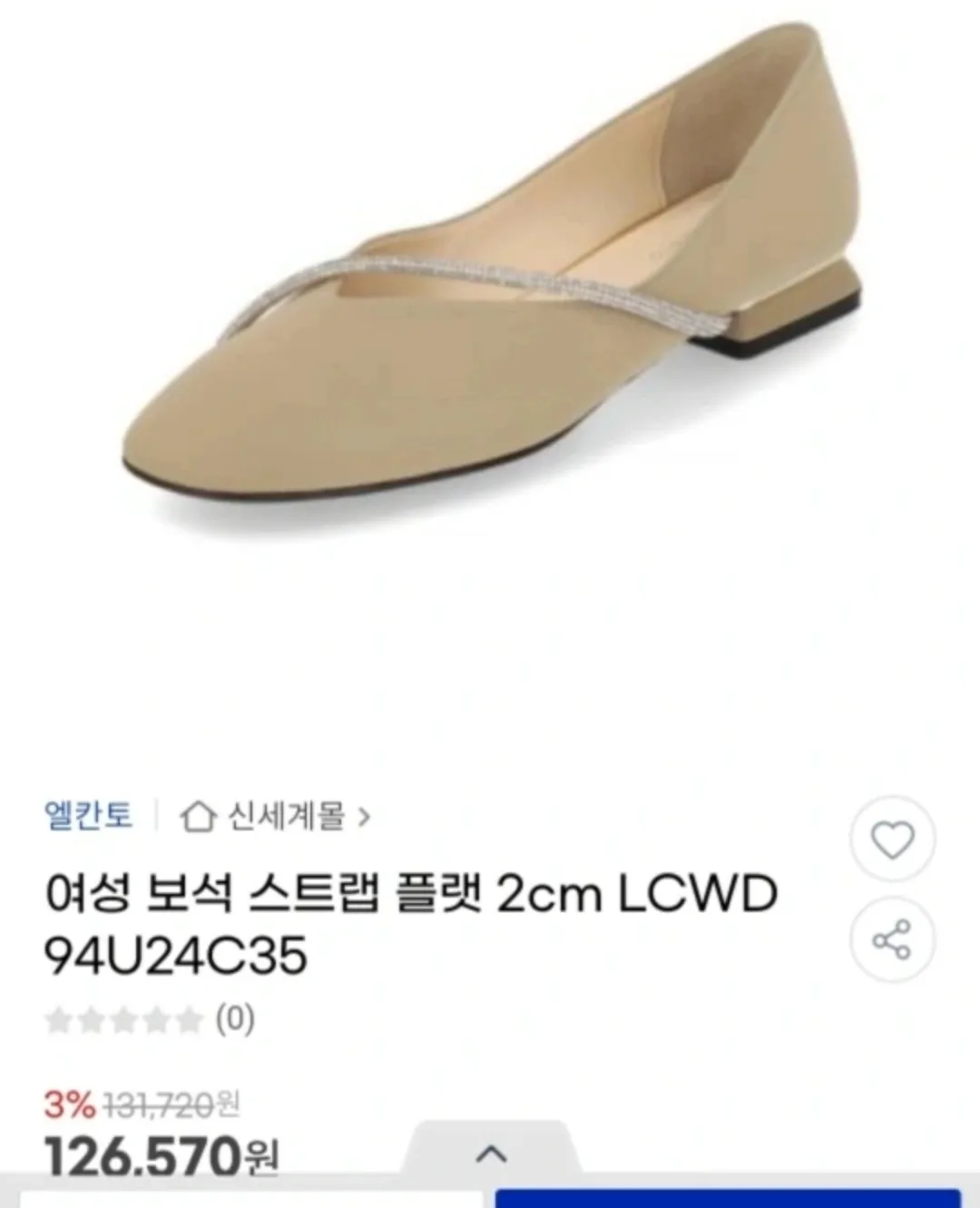The width and height of the screenshot is (980, 1208).
Task: Expand the bottom purchase panel via the up chevron
Action: pos(490,1155)
